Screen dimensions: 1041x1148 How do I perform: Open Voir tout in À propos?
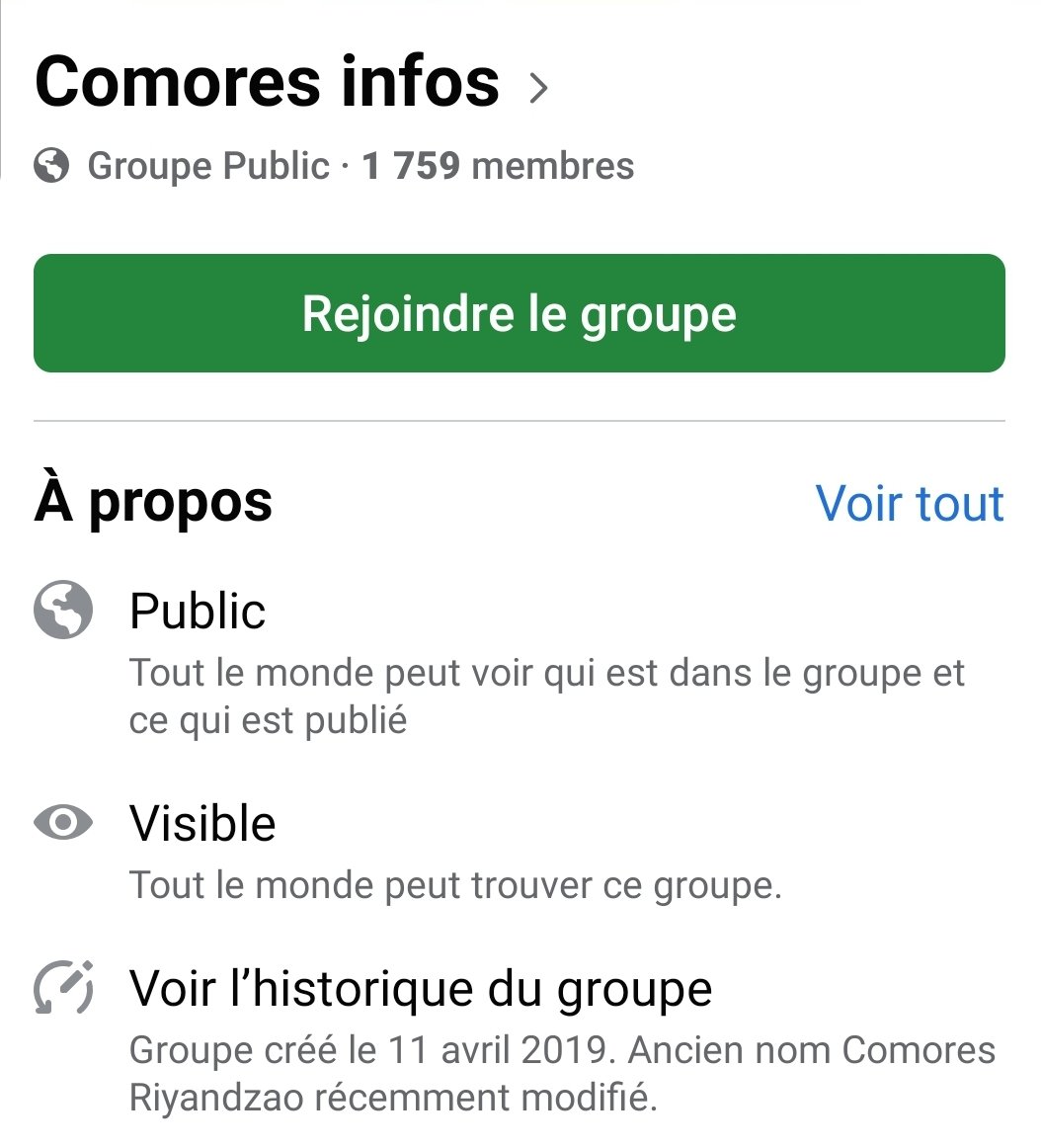pyautogui.click(x=909, y=504)
